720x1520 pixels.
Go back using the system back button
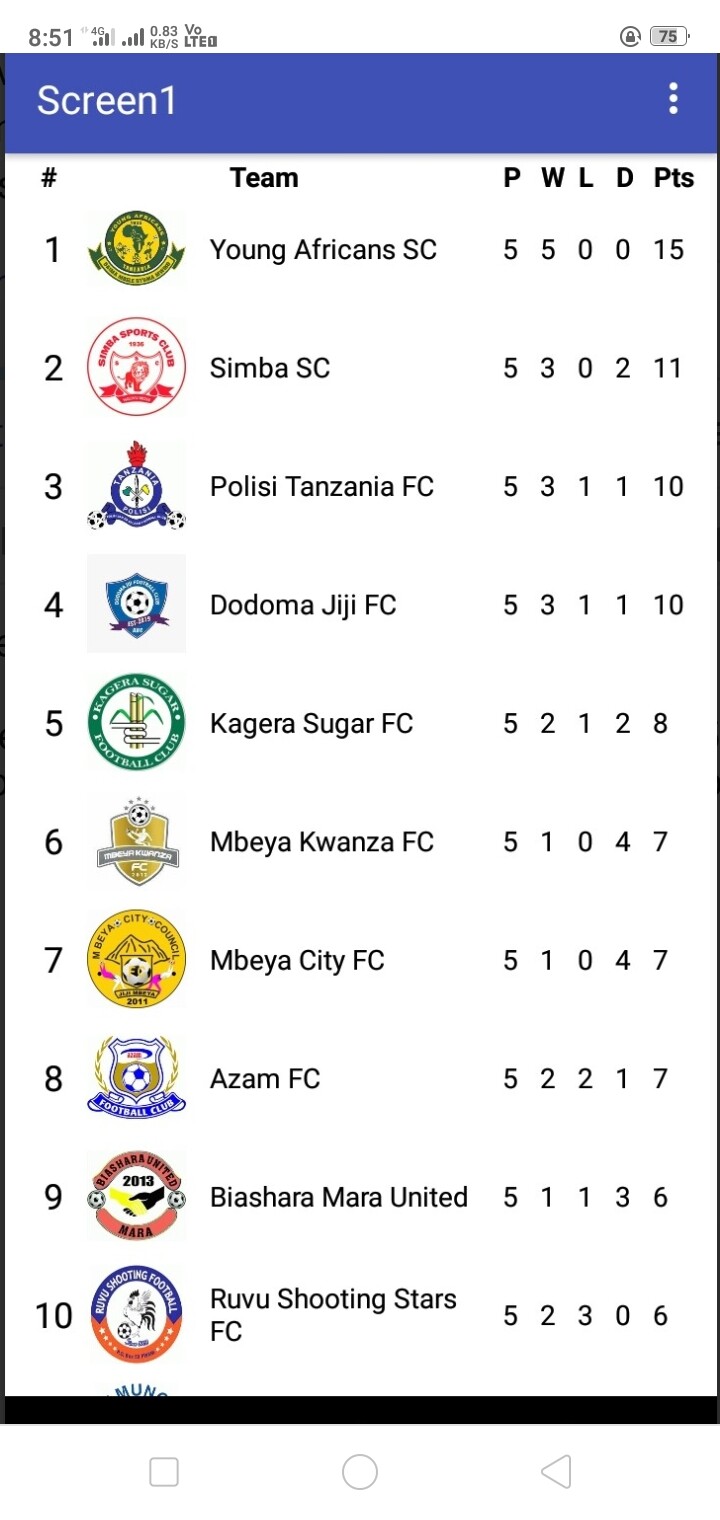556,1472
